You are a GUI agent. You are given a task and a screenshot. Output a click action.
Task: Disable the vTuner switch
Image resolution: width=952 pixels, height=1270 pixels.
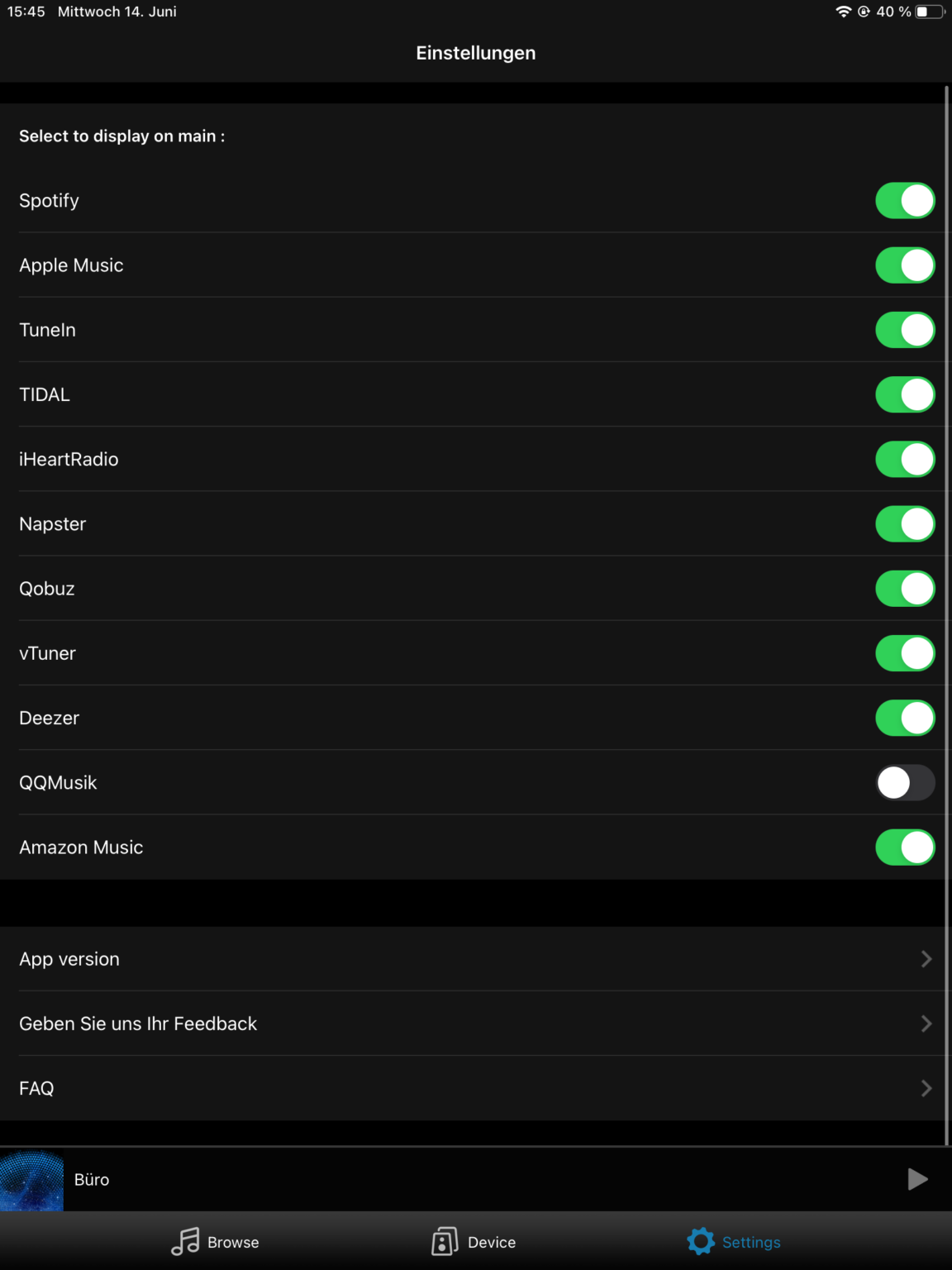click(x=905, y=653)
